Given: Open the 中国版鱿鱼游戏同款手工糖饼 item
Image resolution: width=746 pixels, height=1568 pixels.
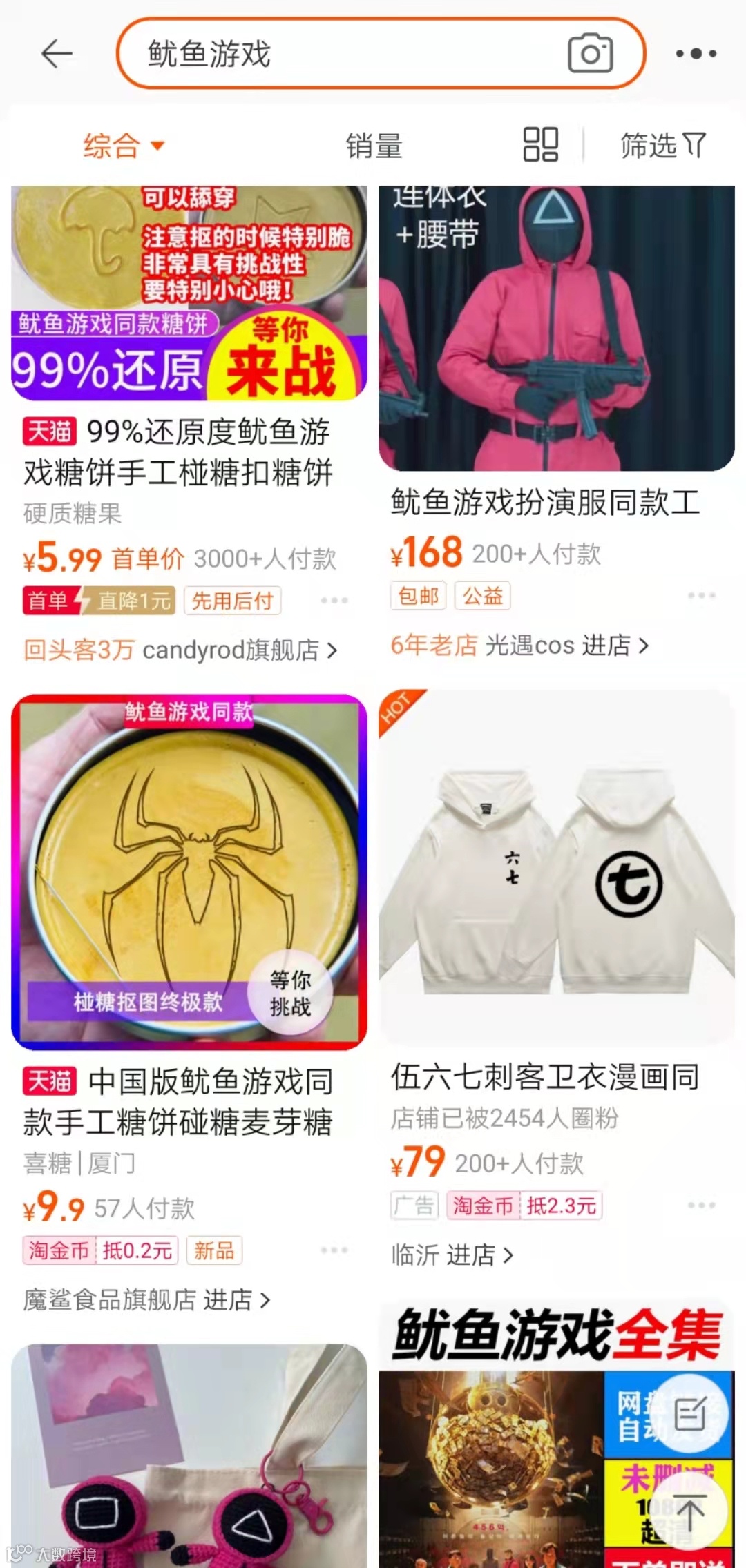Looking at the screenshot, I should 178,1102.
